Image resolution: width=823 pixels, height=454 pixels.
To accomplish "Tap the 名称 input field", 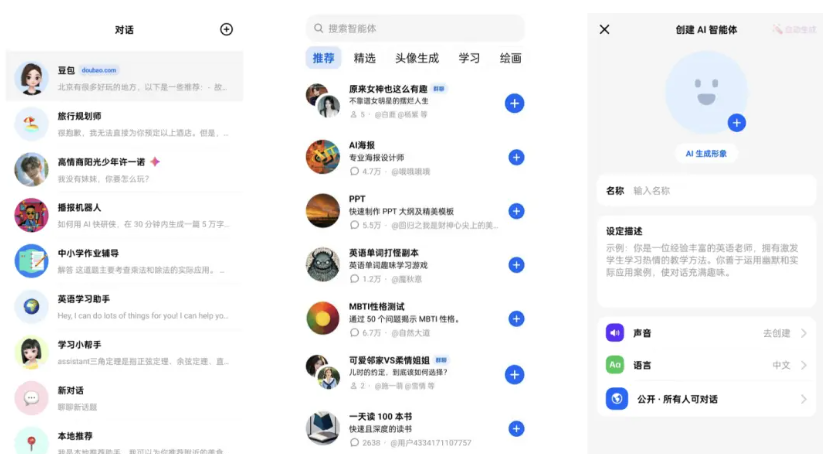I will tap(720, 190).
